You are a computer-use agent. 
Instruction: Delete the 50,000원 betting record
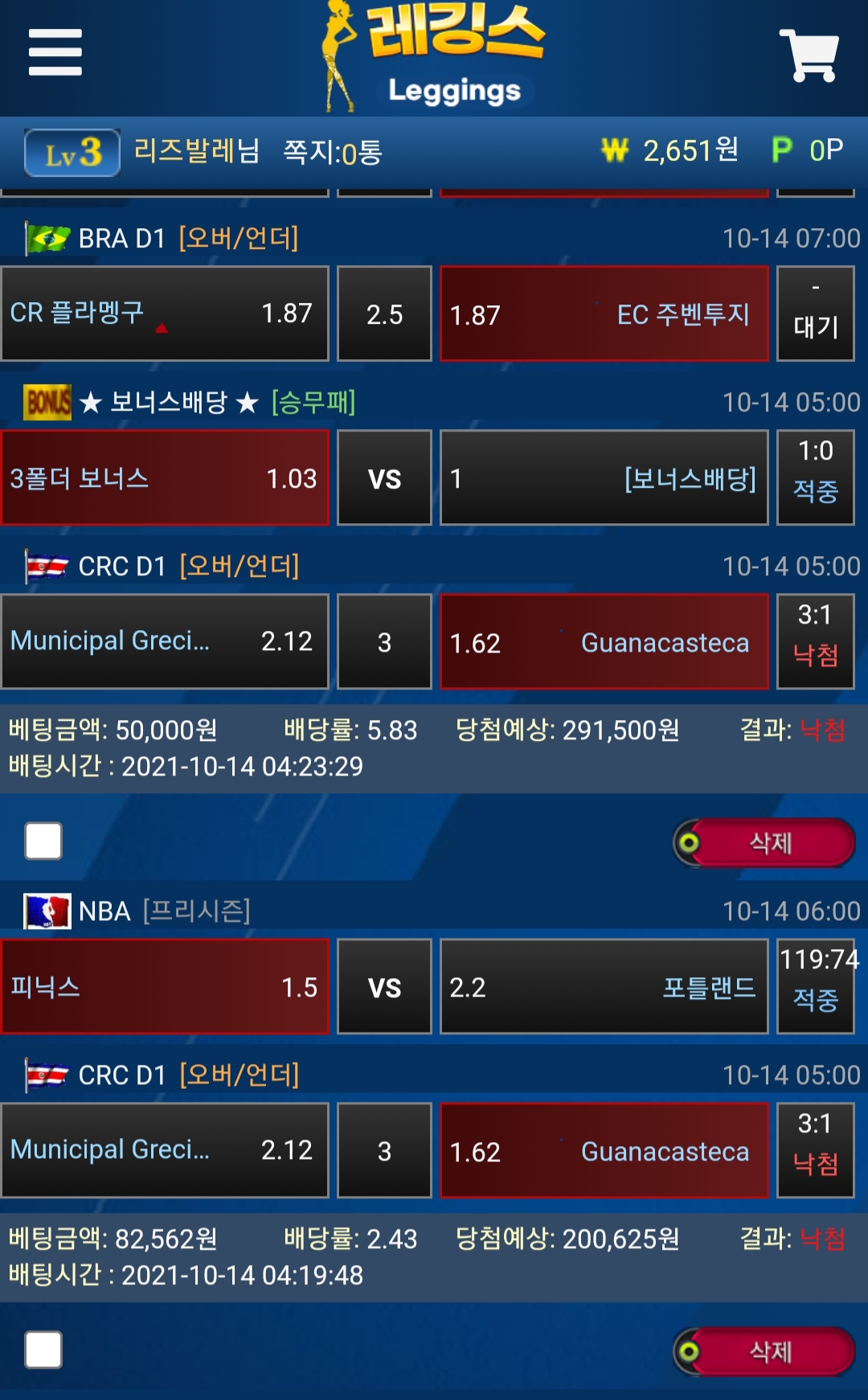pos(765,842)
